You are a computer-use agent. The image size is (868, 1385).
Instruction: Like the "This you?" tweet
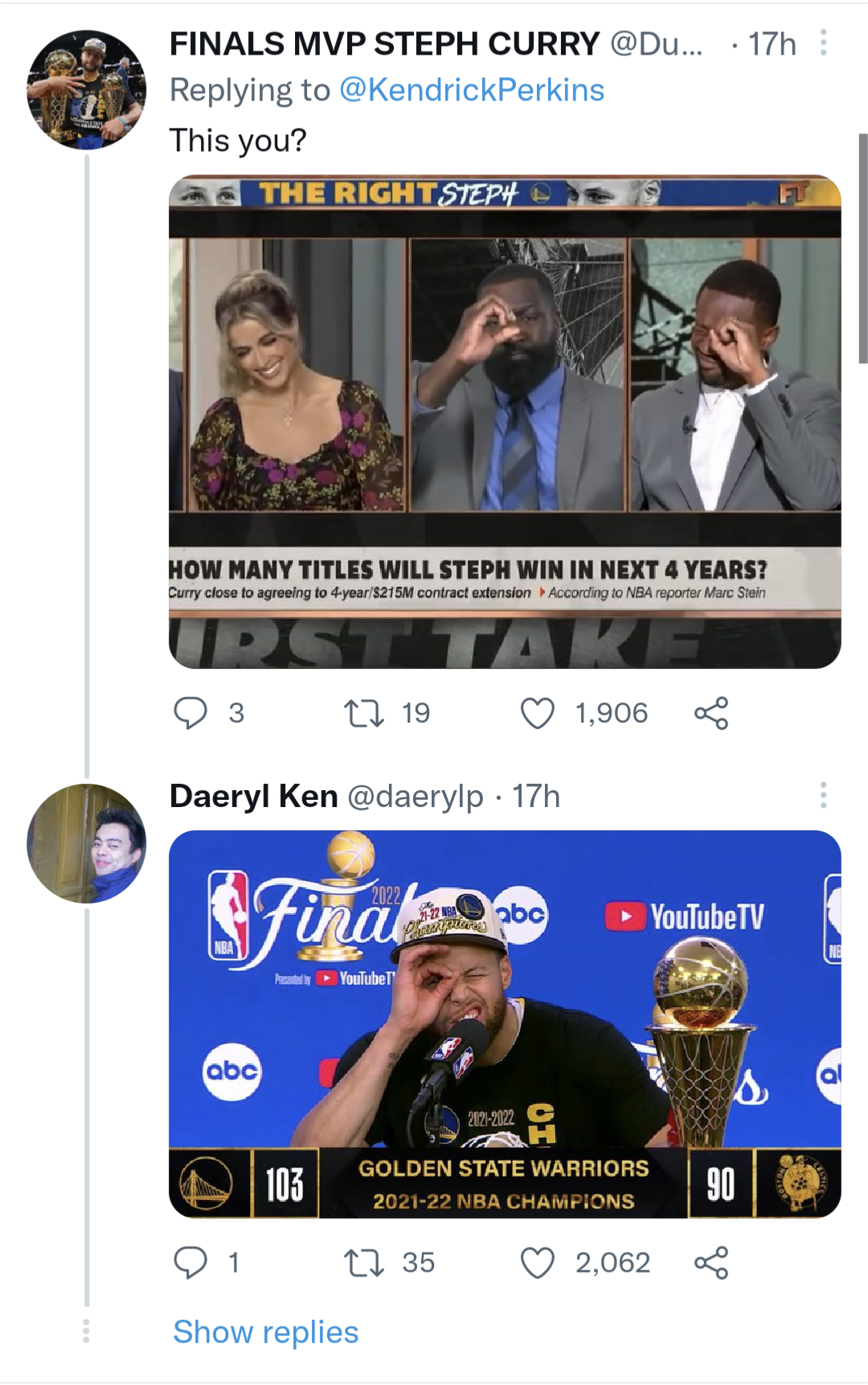[538, 713]
